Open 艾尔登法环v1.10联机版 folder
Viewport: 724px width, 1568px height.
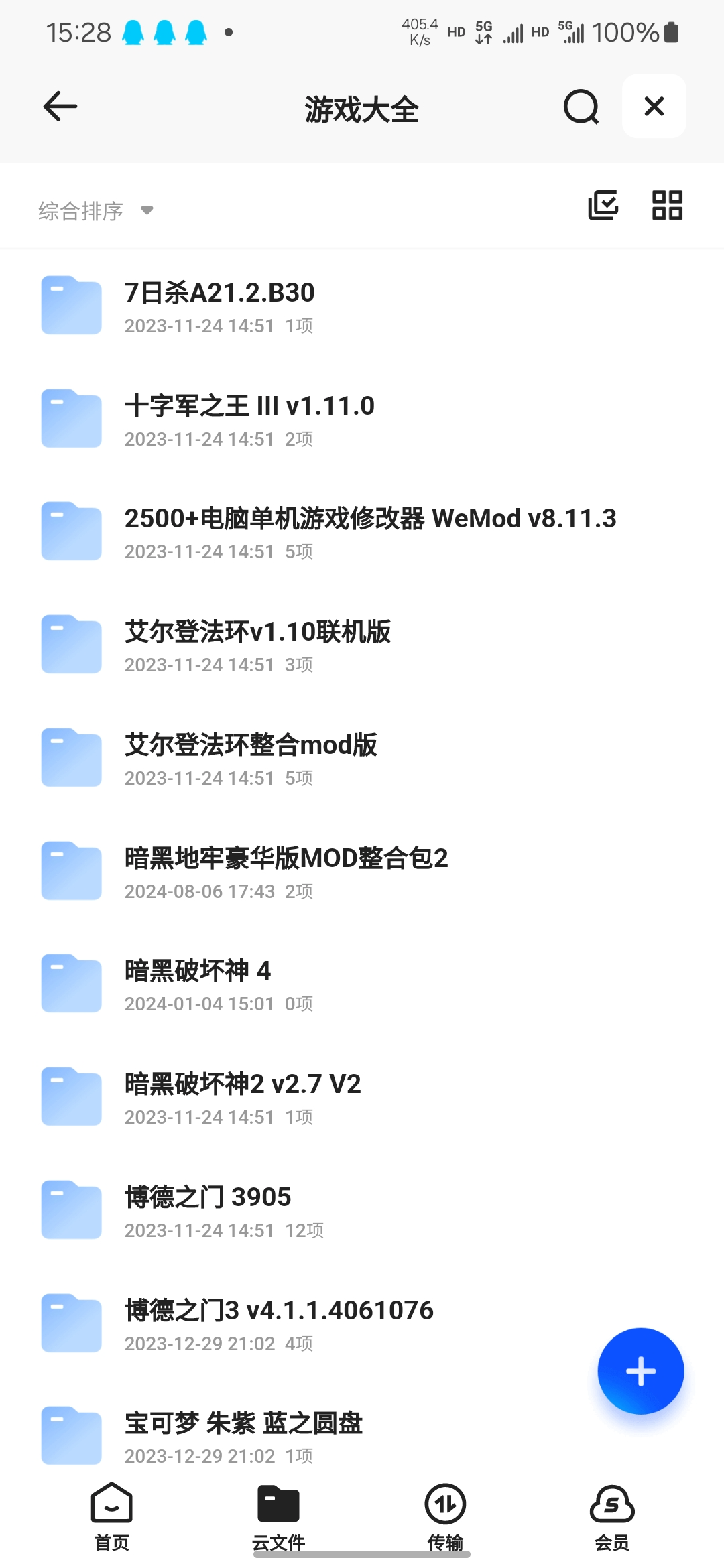pos(257,645)
